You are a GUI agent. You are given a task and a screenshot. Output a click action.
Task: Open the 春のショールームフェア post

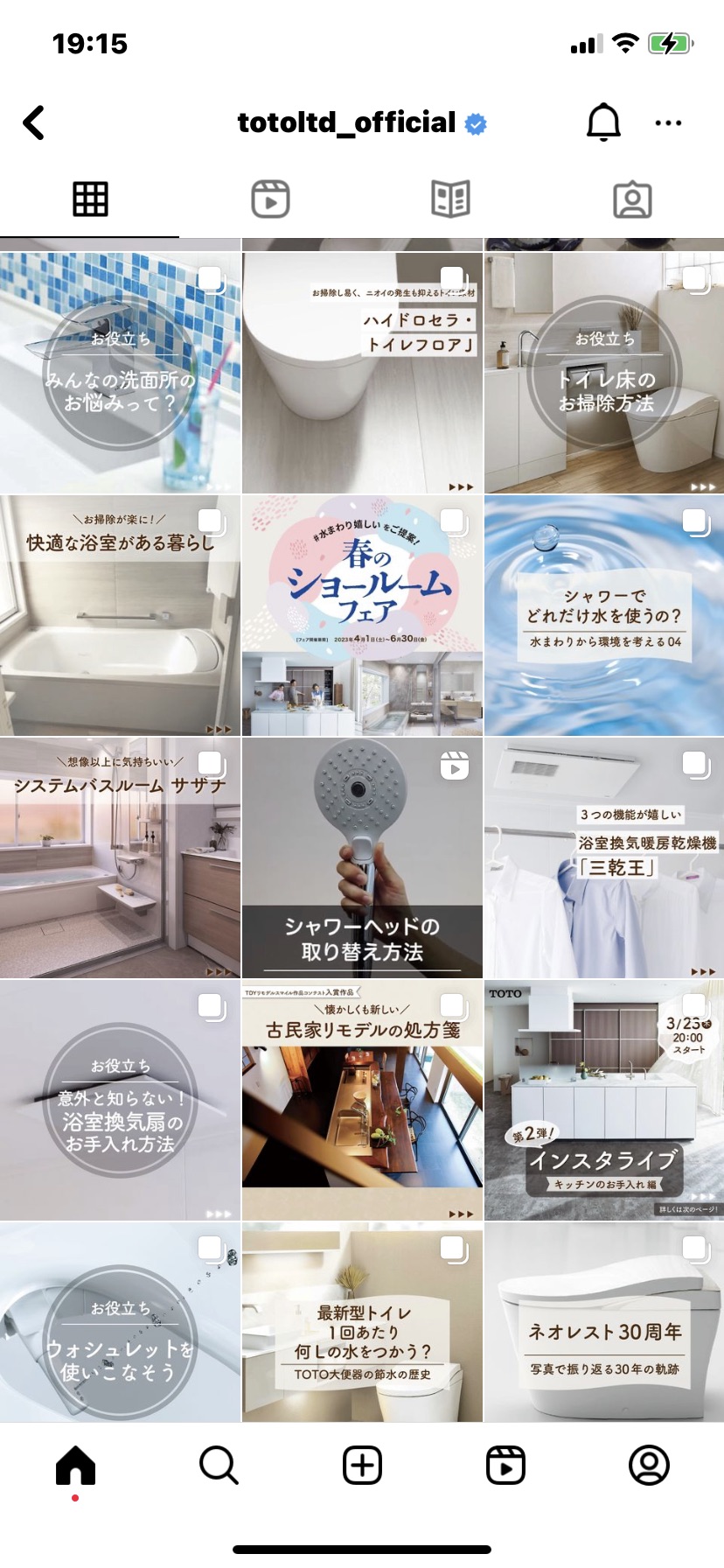362,616
